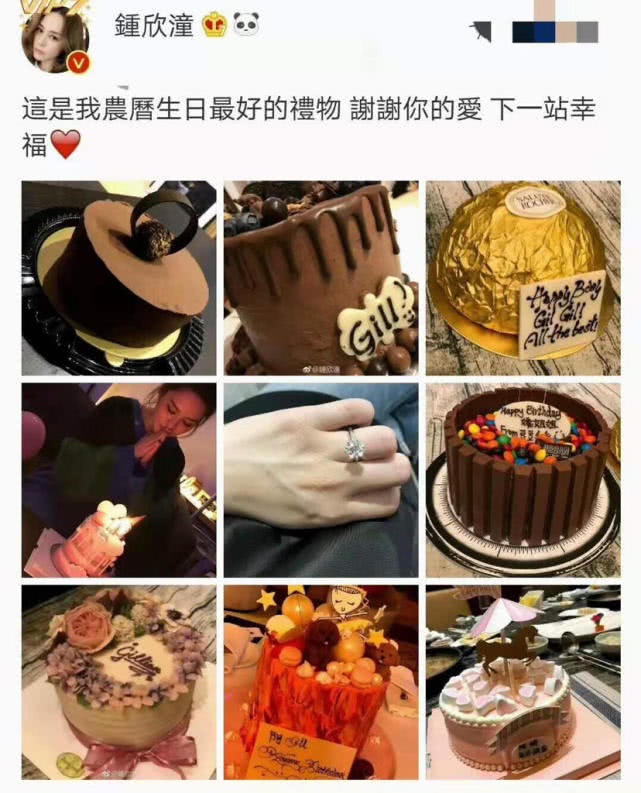View the orange drip cake with stars
The width and height of the screenshot is (641, 793).
point(321,682)
